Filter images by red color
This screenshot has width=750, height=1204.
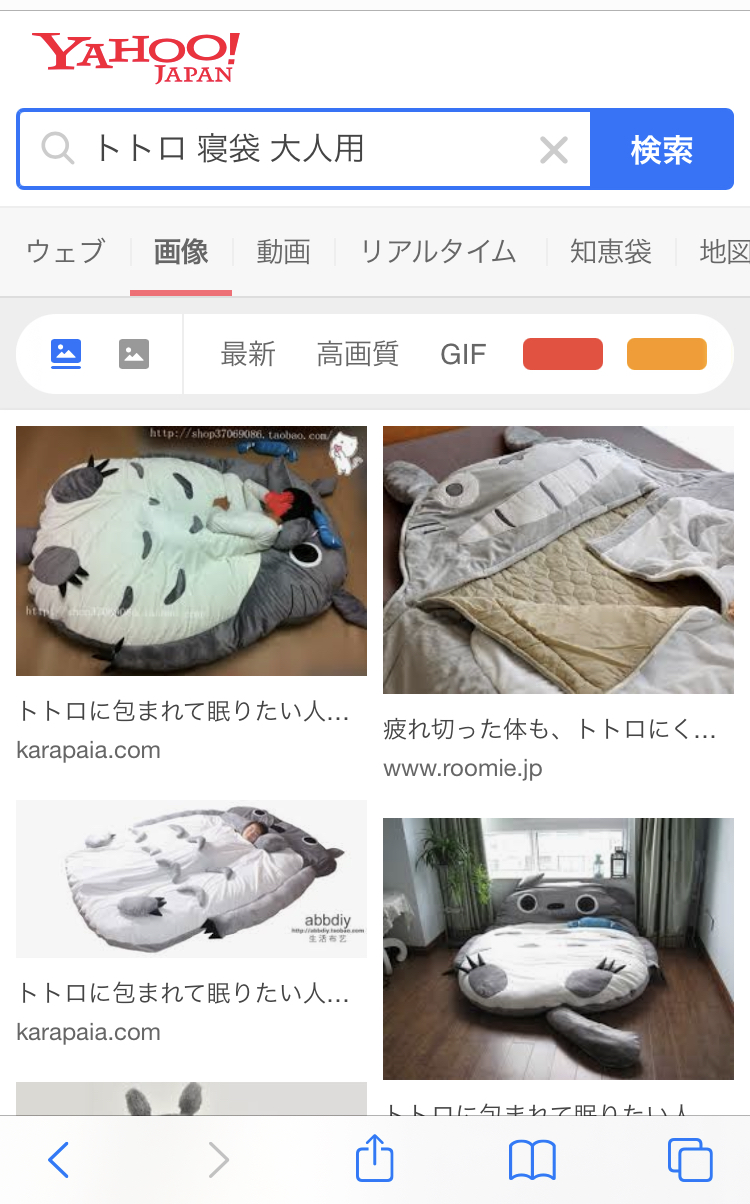click(x=562, y=354)
